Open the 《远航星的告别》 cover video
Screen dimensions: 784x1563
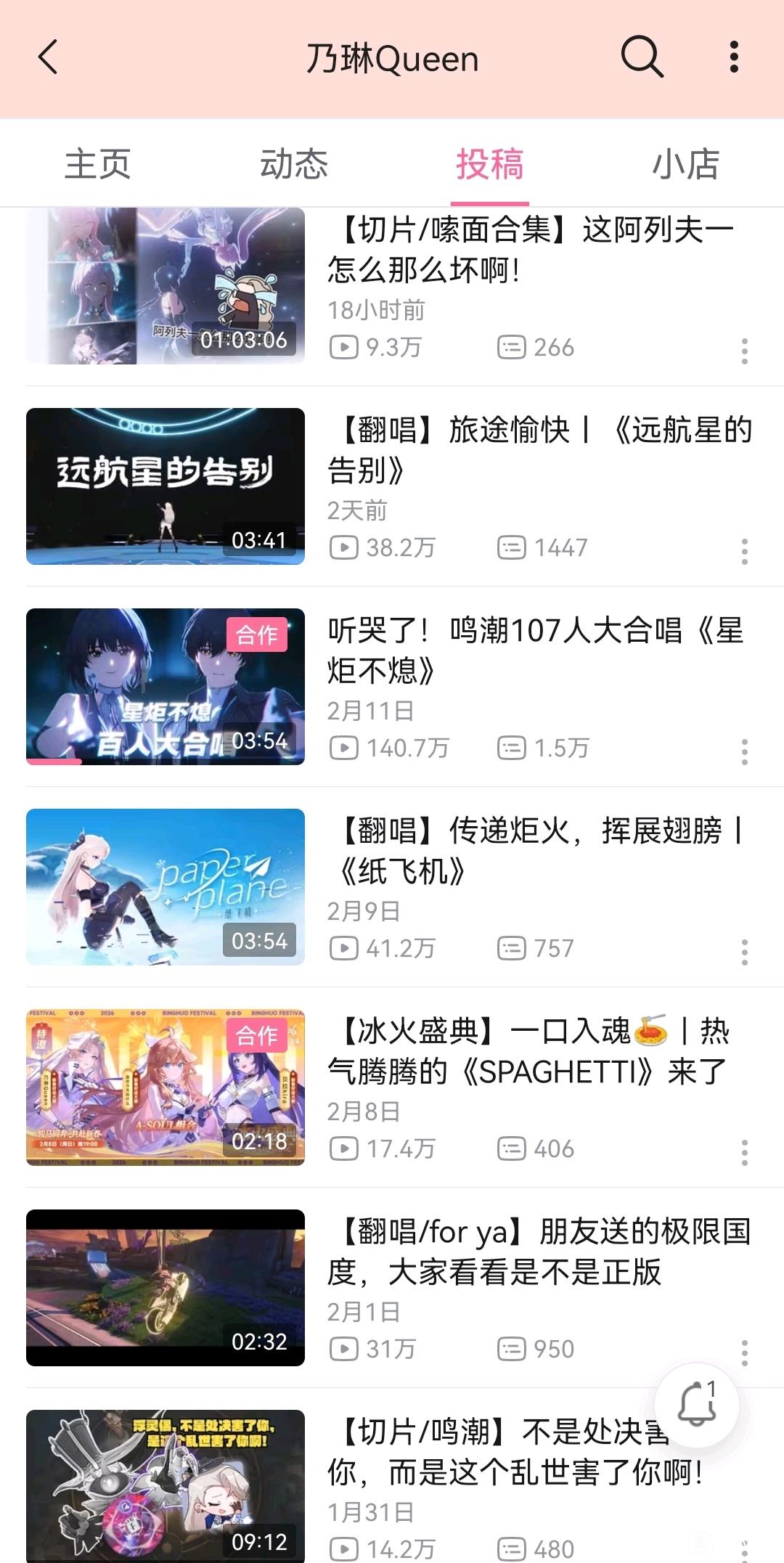(x=166, y=486)
